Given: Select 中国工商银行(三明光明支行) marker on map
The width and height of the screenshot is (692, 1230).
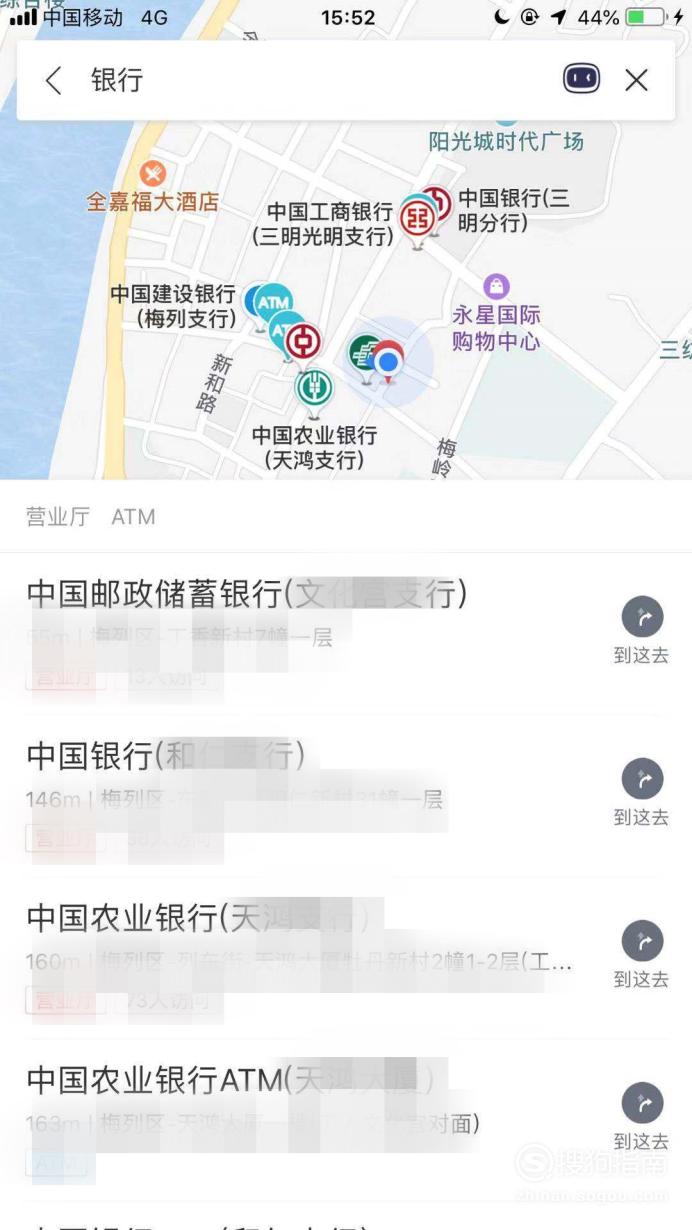Looking at the screenshot, I should coord(417,221).
